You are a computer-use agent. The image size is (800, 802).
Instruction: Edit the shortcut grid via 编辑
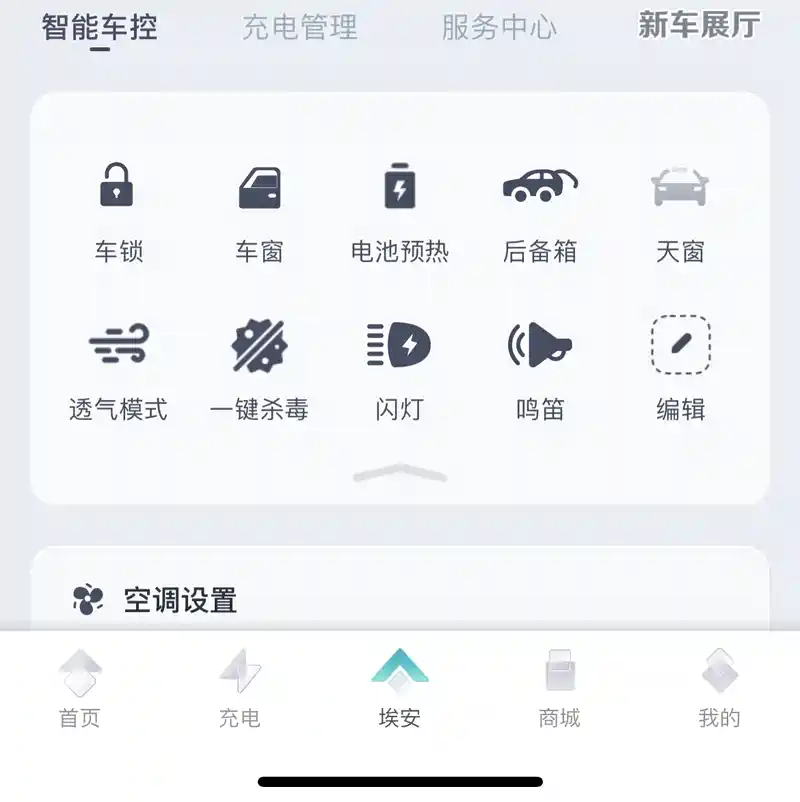680,366
